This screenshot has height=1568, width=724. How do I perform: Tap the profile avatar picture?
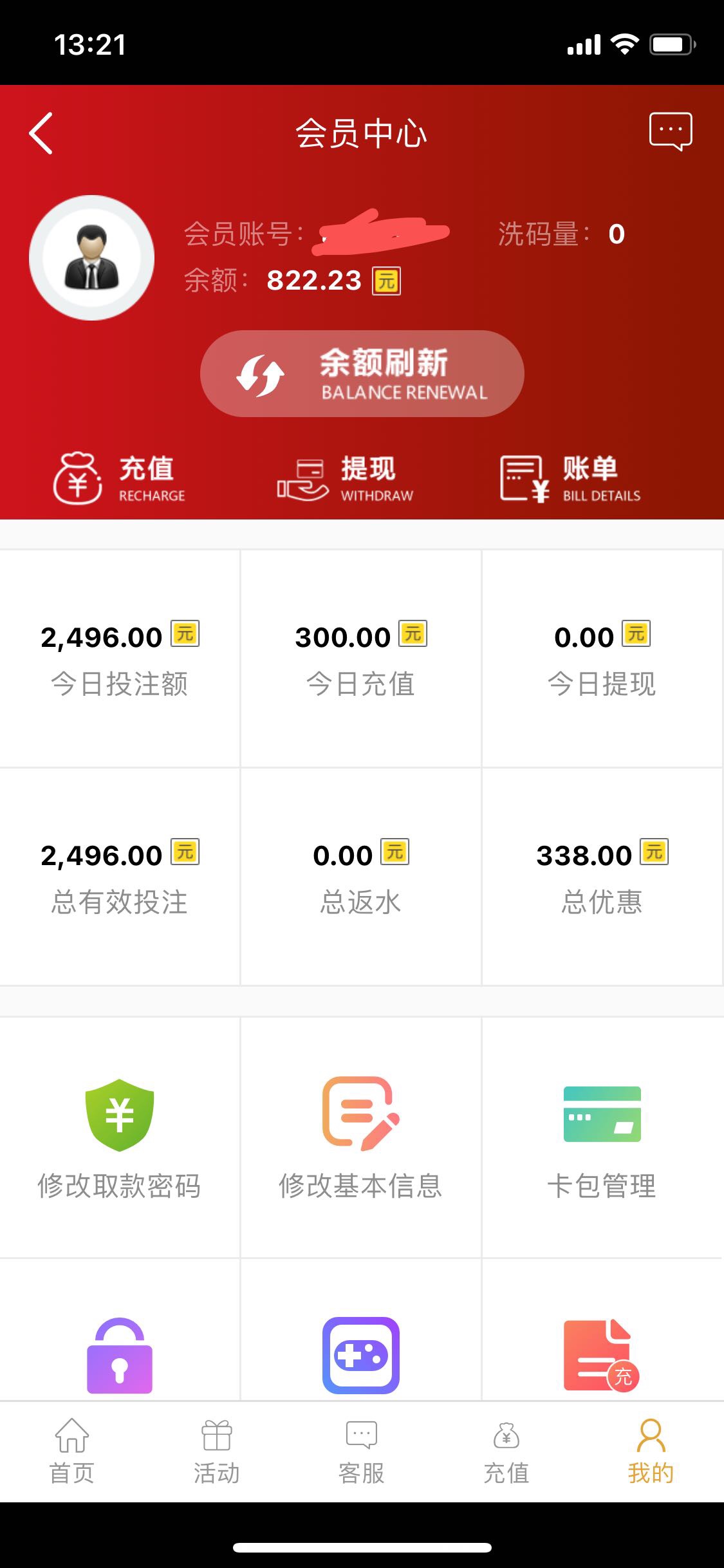click(x=92, y=257)
